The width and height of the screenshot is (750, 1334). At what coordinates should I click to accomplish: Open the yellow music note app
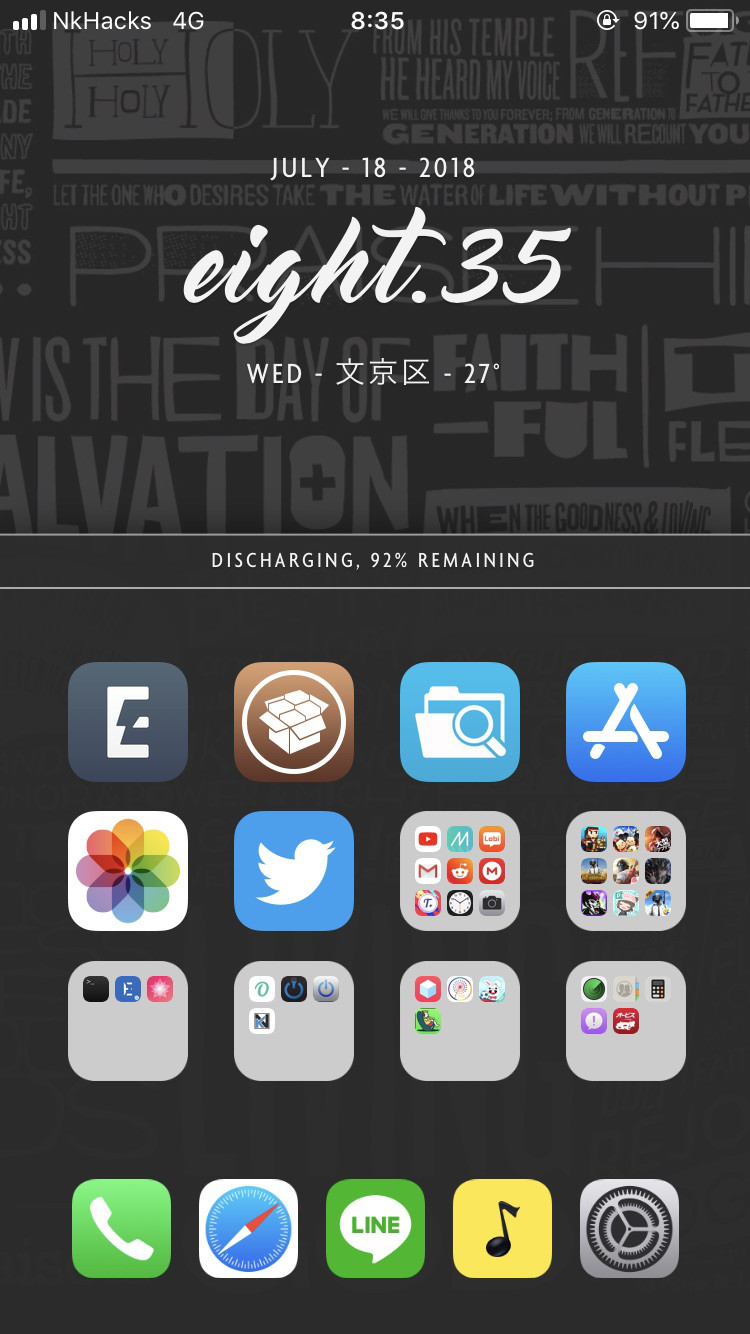[x=502, y=1228]
